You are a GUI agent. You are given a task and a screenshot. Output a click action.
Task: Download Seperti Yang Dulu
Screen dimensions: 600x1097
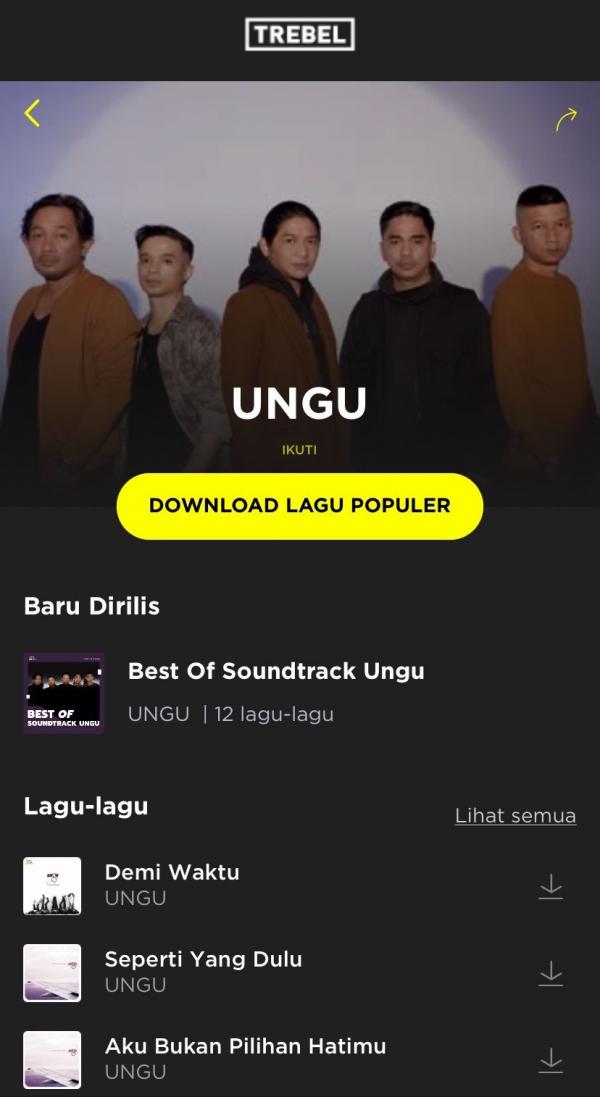pos(551,974)
